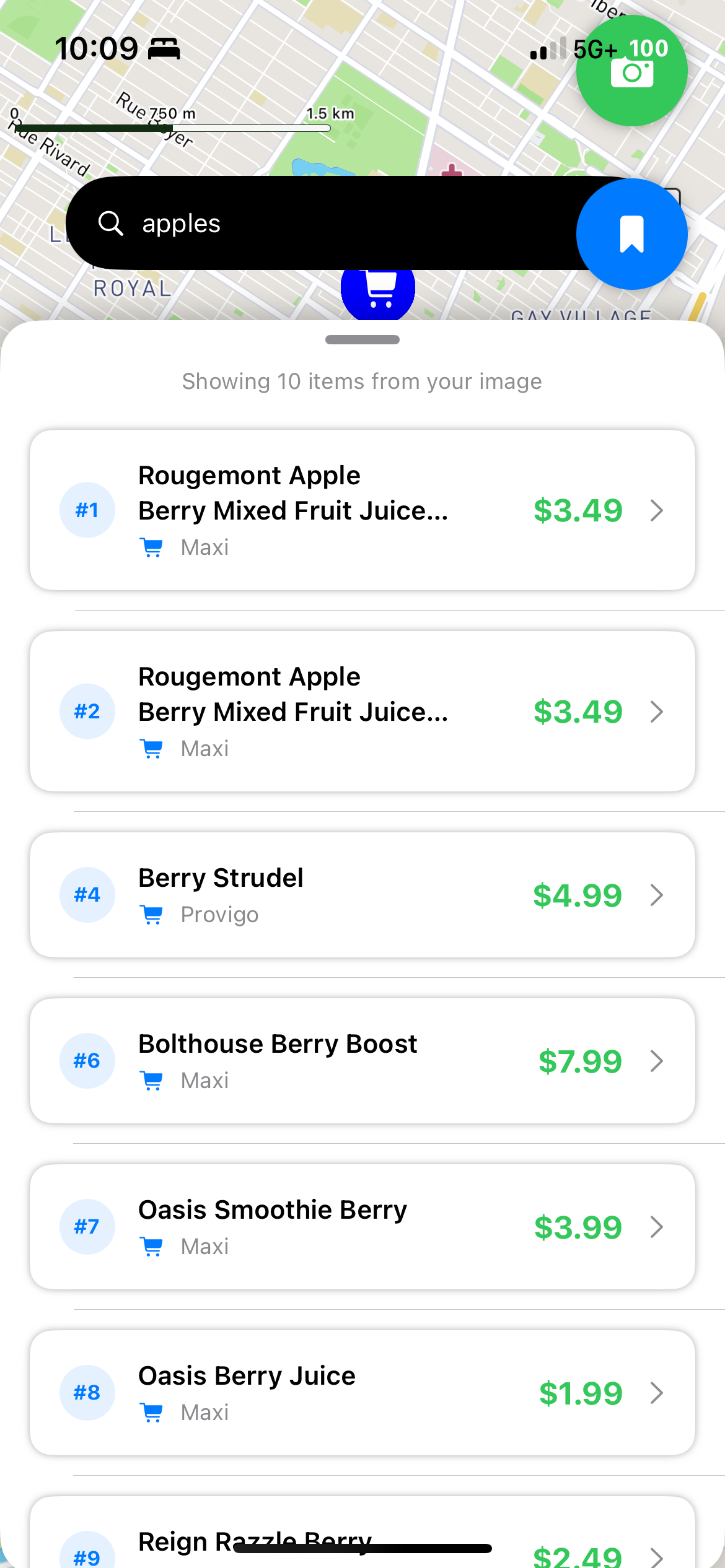Viewport: 725px width, 1568px height.
Task: Open the green camera button
Action: click(x=631, y=71)
